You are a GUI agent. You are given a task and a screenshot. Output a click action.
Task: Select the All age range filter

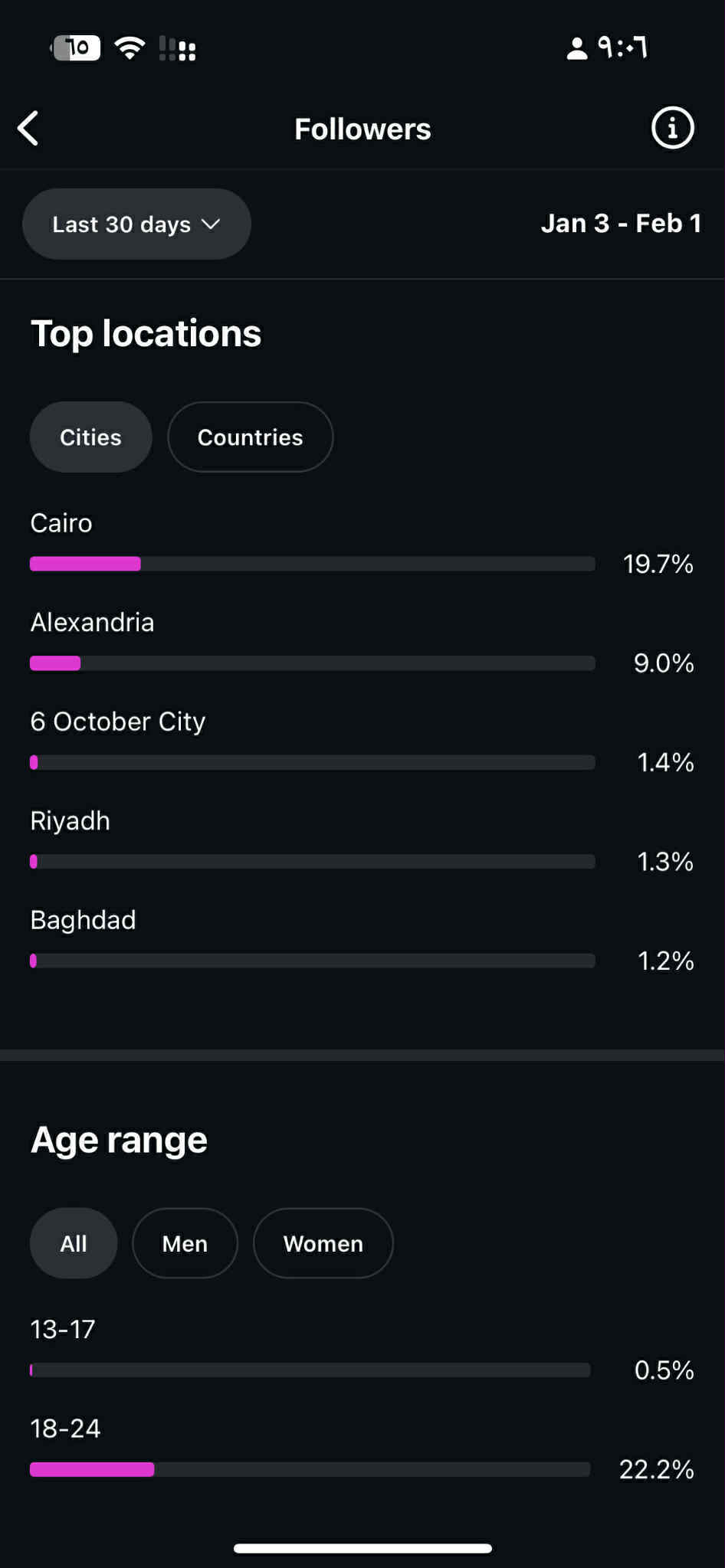[x=74, y=1243]
